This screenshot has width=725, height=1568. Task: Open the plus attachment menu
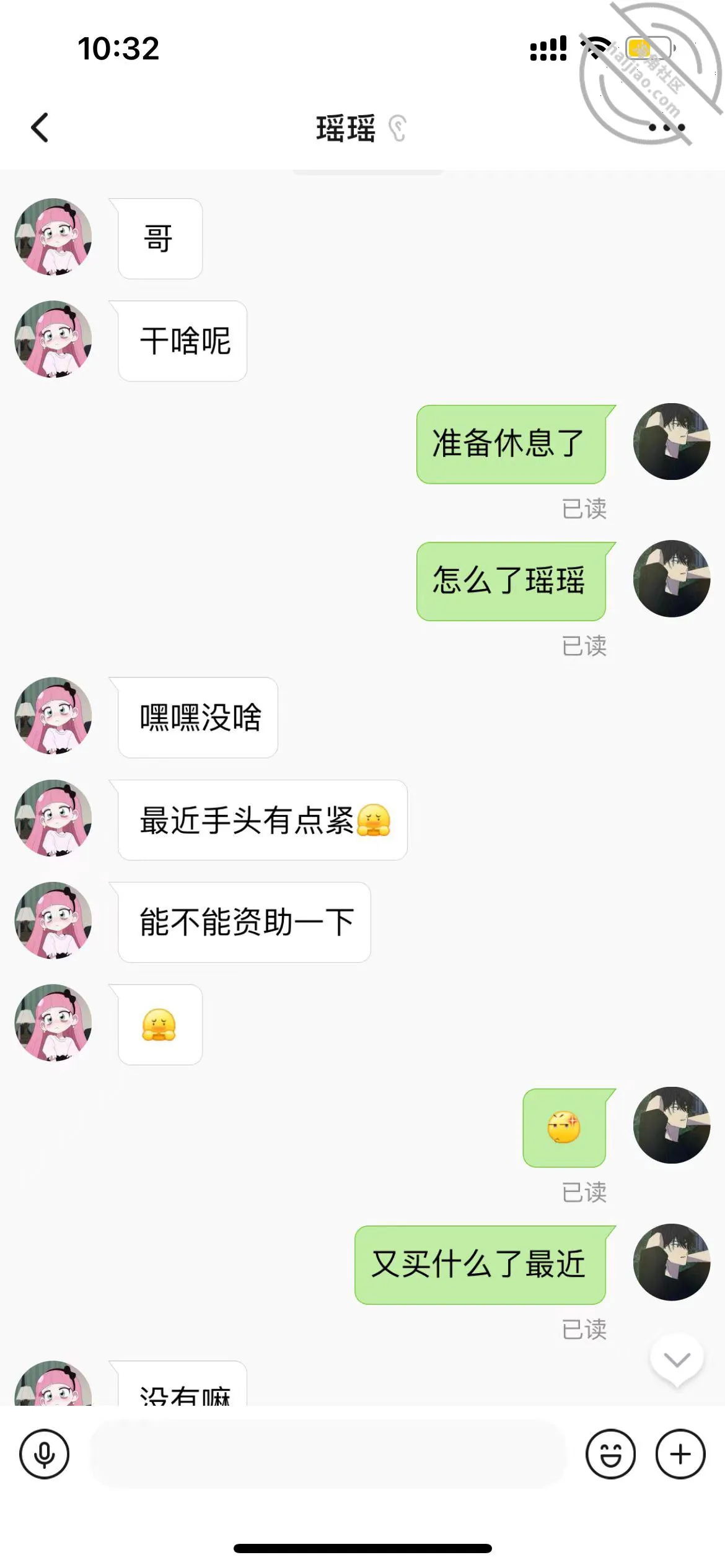[680, 1454]
